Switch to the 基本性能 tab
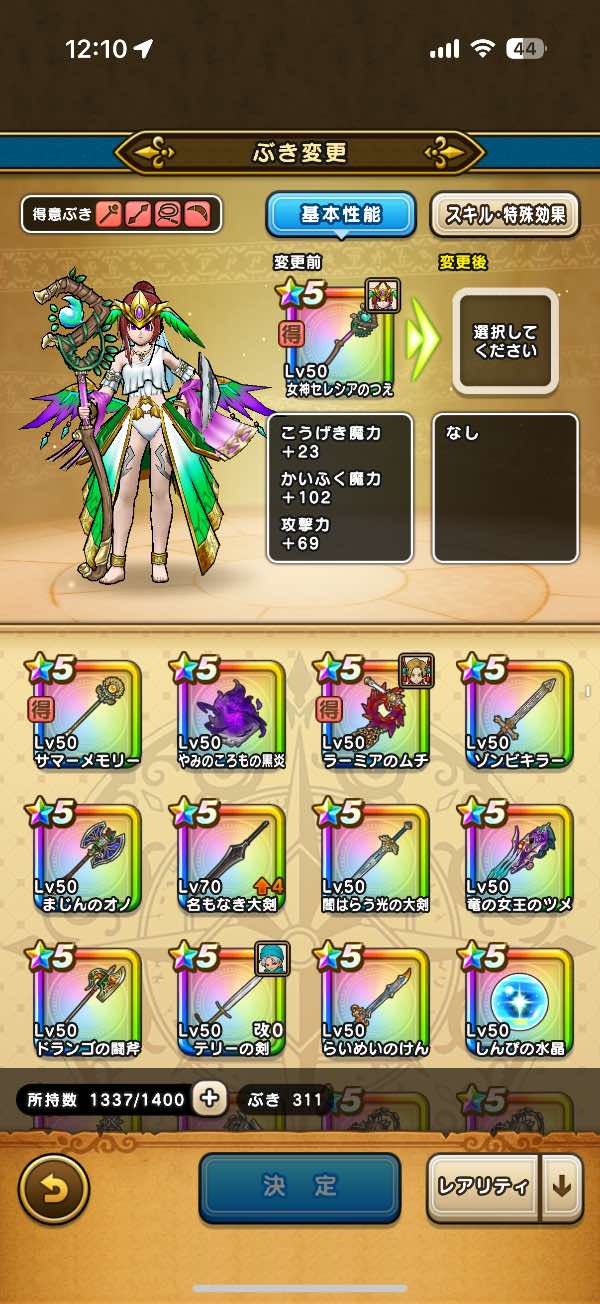Image resolution: width=600 pixels, height=1304 pixels. [x=340, y=214]
